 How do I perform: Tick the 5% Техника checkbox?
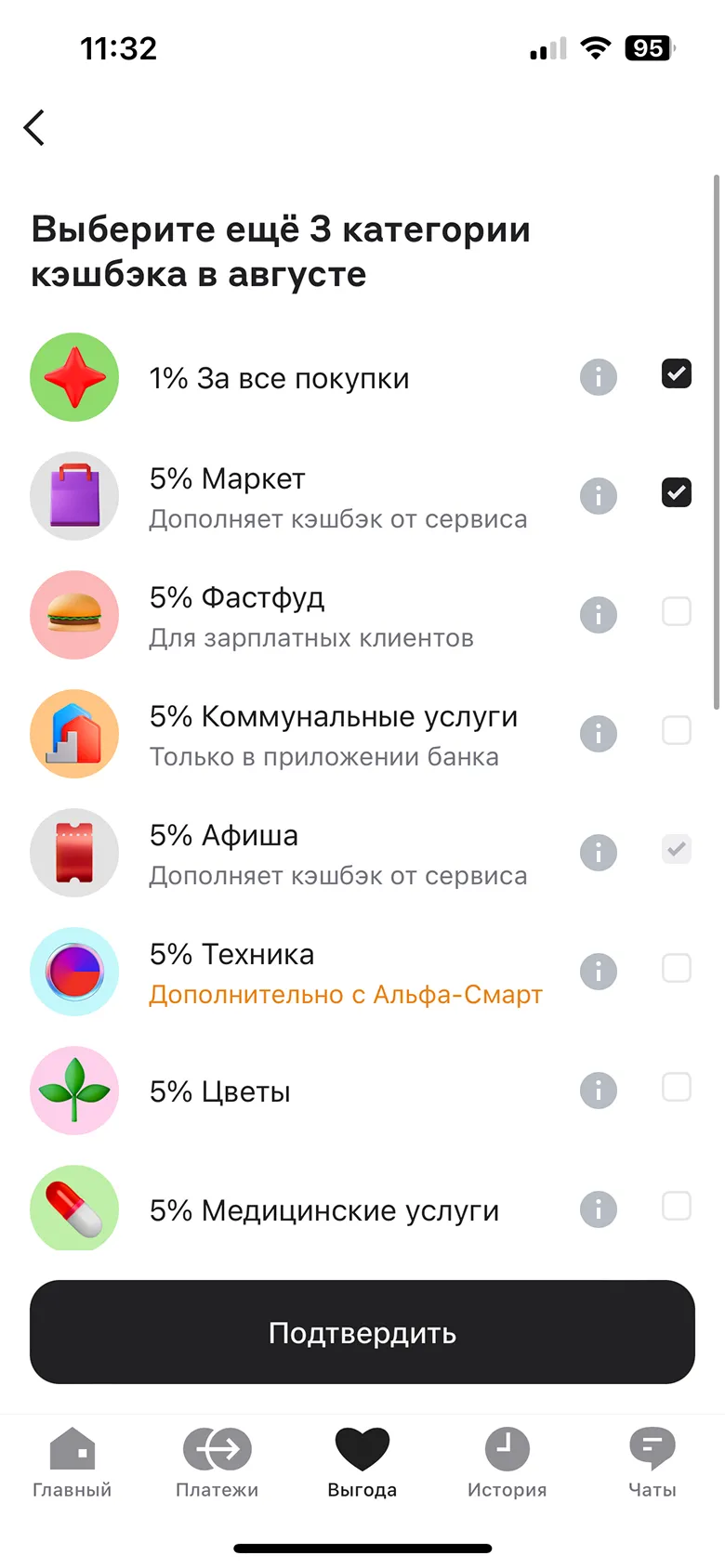(676, 968)
